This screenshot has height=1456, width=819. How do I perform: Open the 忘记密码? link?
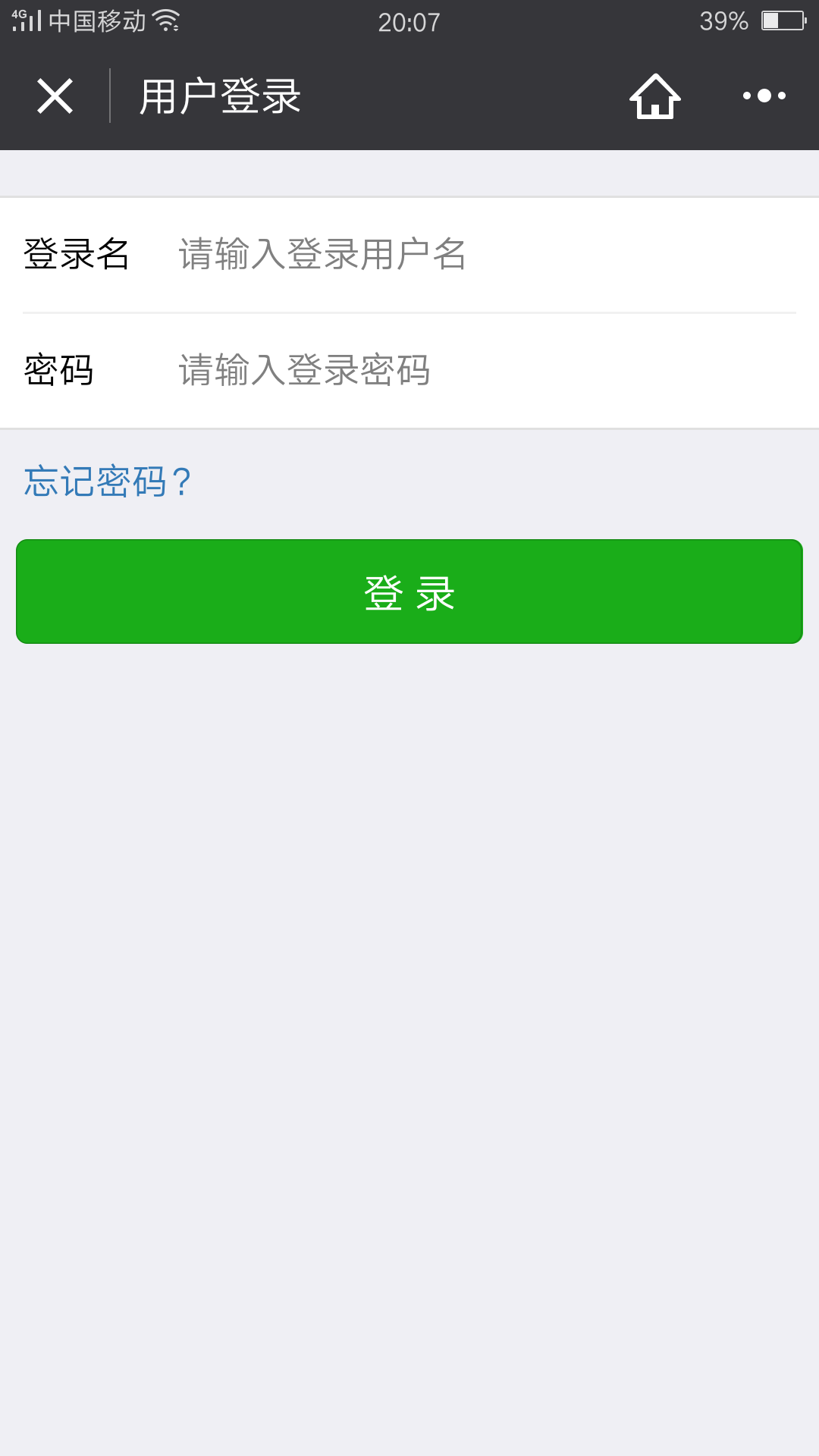(x=107, y=482)
